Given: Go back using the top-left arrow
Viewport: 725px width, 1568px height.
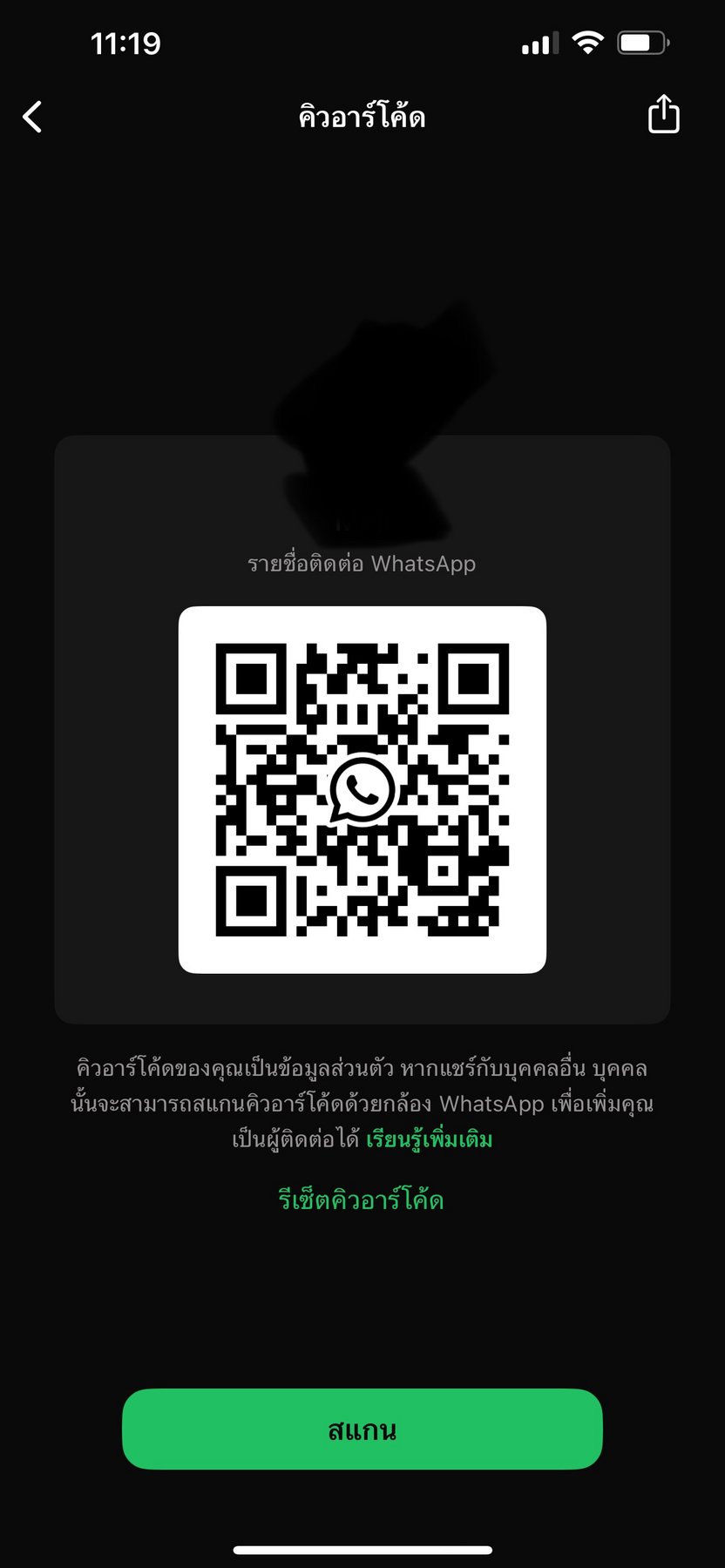Looking at the screenshot, I should pos(32,117).
